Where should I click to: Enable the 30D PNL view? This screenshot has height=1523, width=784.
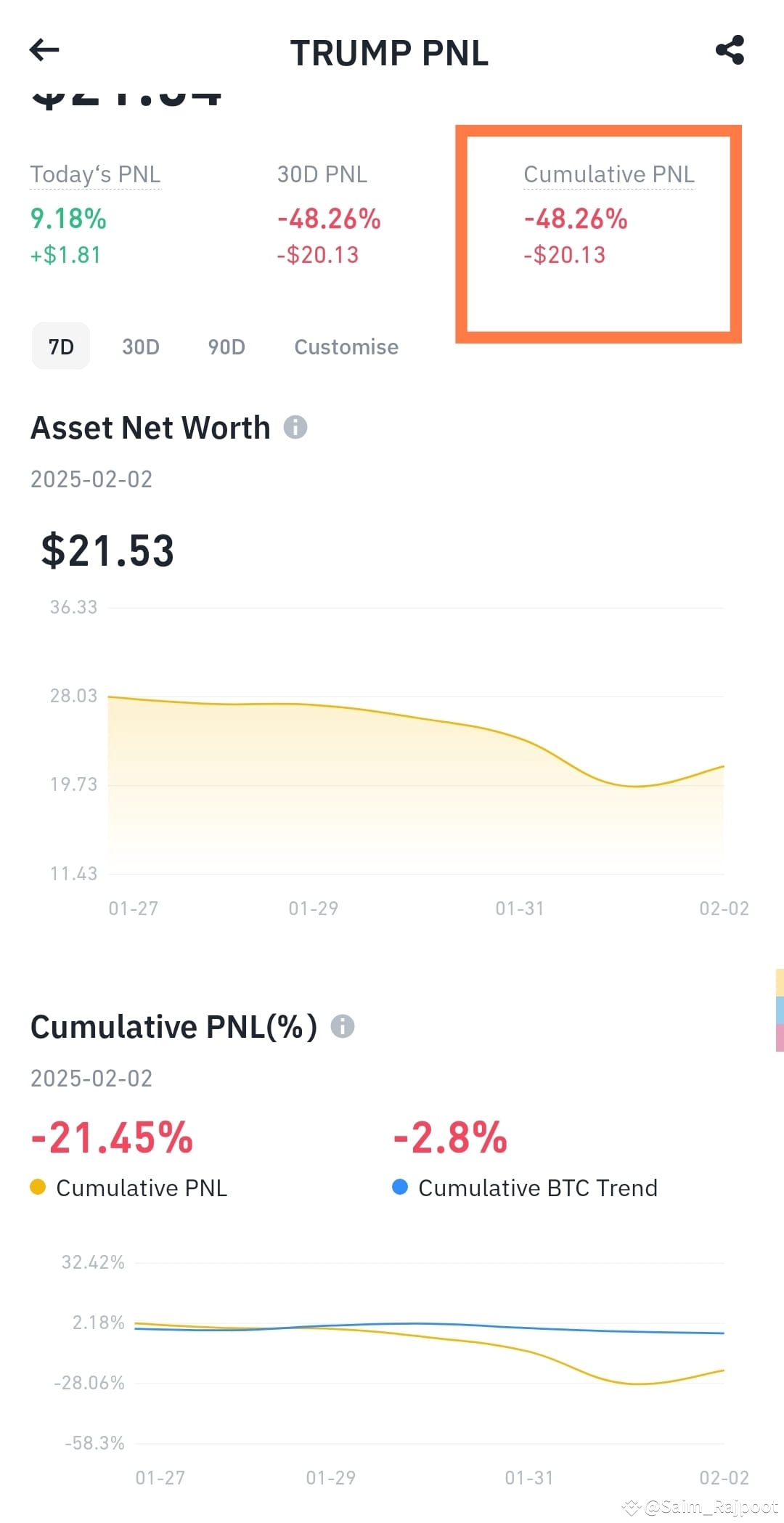[322, 174]
